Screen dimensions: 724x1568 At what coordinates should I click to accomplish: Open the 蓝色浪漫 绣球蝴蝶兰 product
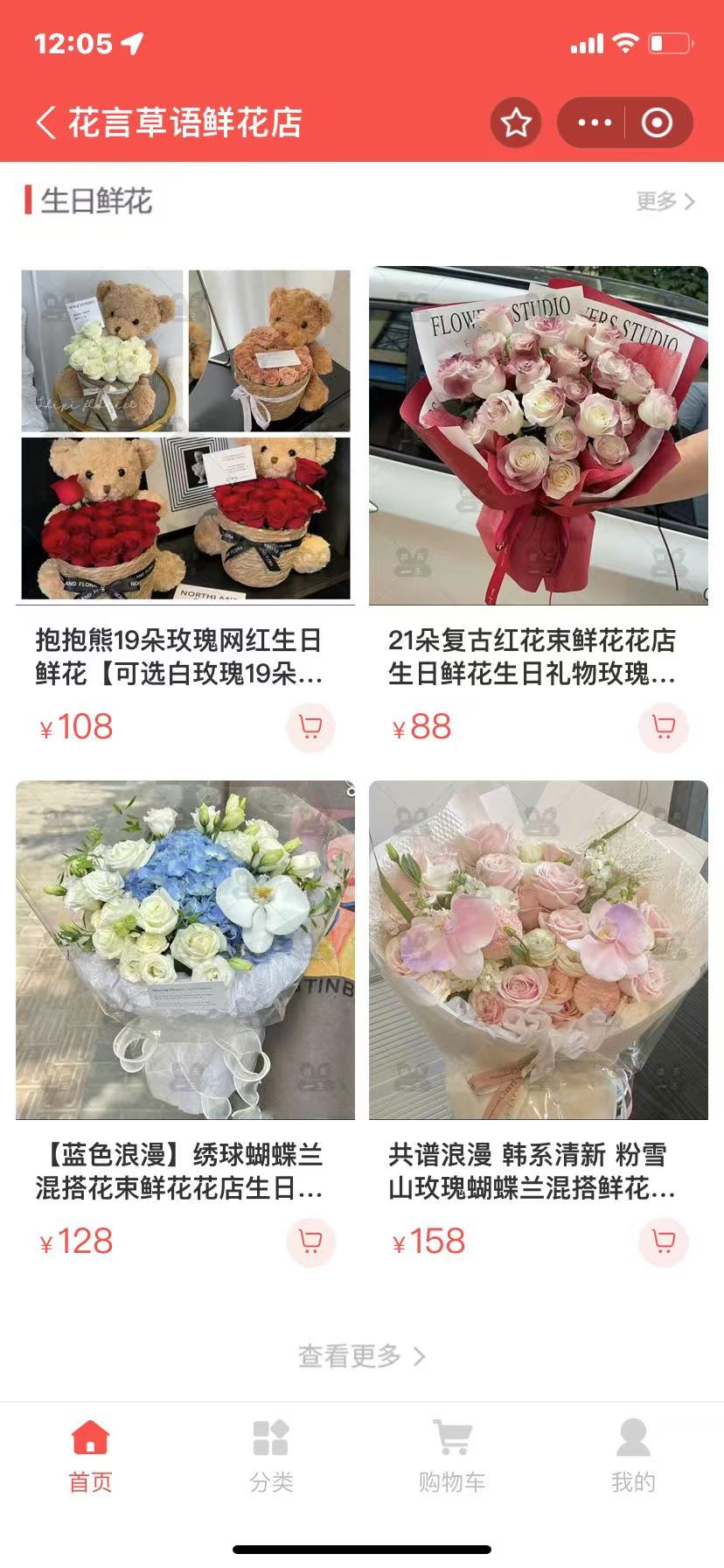tap(185, 950)
